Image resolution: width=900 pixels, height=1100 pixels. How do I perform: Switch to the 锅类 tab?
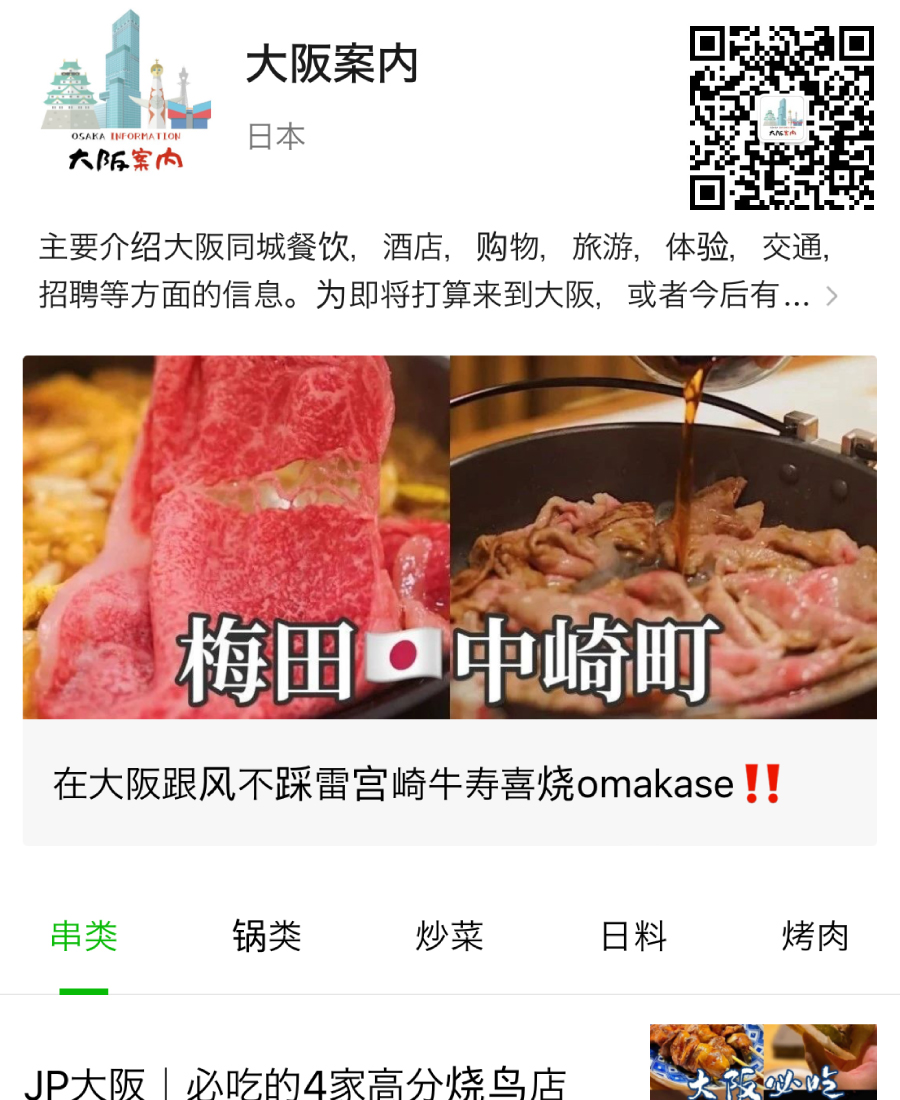point(267,937)
